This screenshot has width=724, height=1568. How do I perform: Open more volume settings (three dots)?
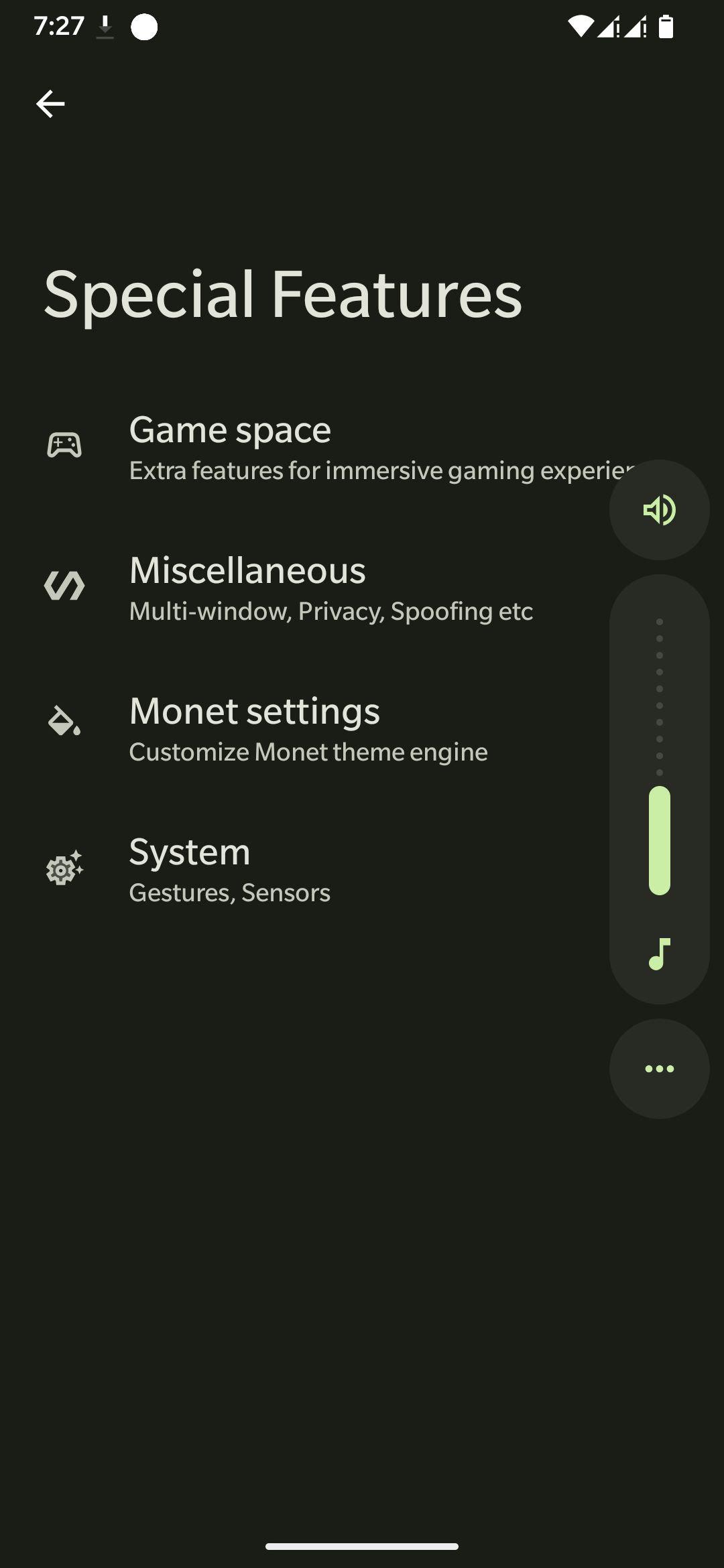coord(659,1069)
